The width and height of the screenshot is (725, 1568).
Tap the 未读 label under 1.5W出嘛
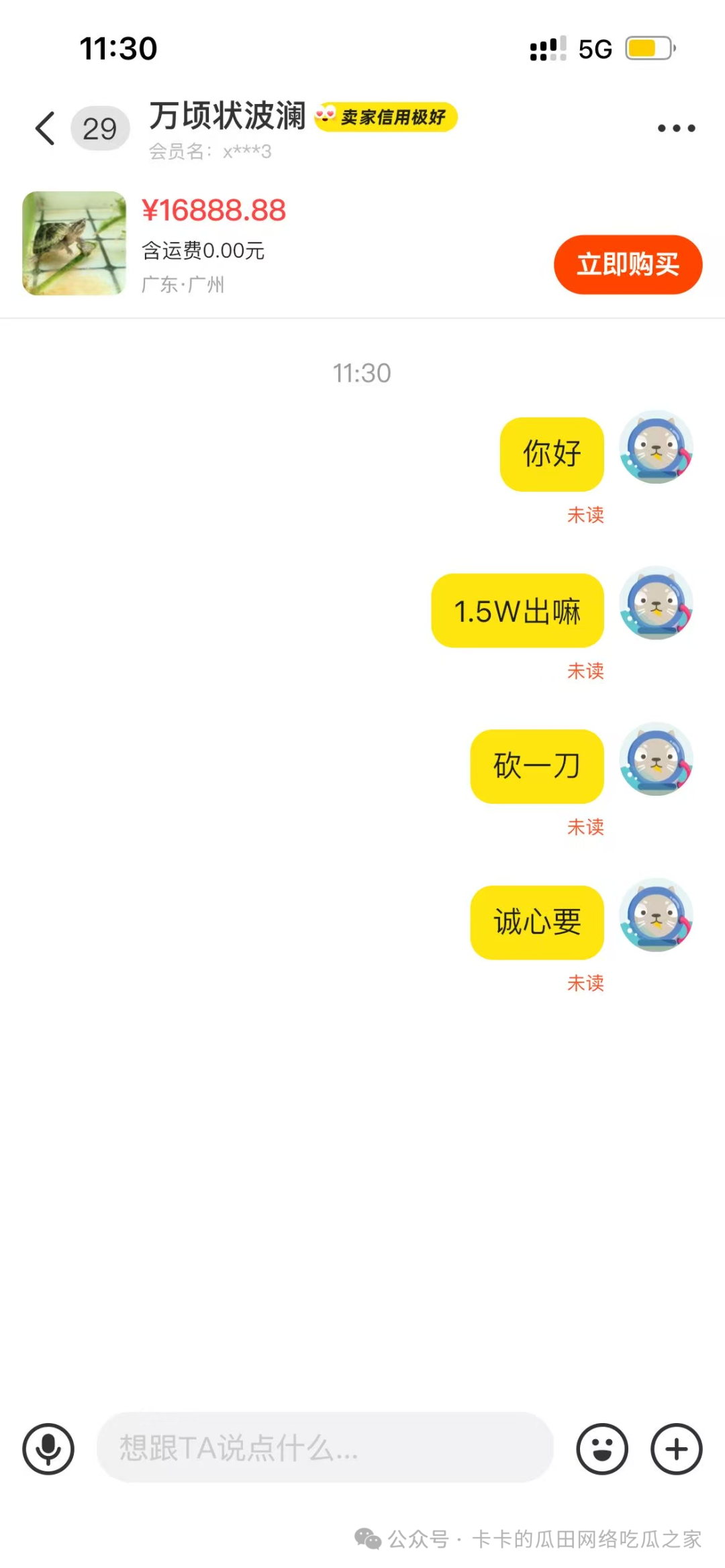tap(586, 670)
